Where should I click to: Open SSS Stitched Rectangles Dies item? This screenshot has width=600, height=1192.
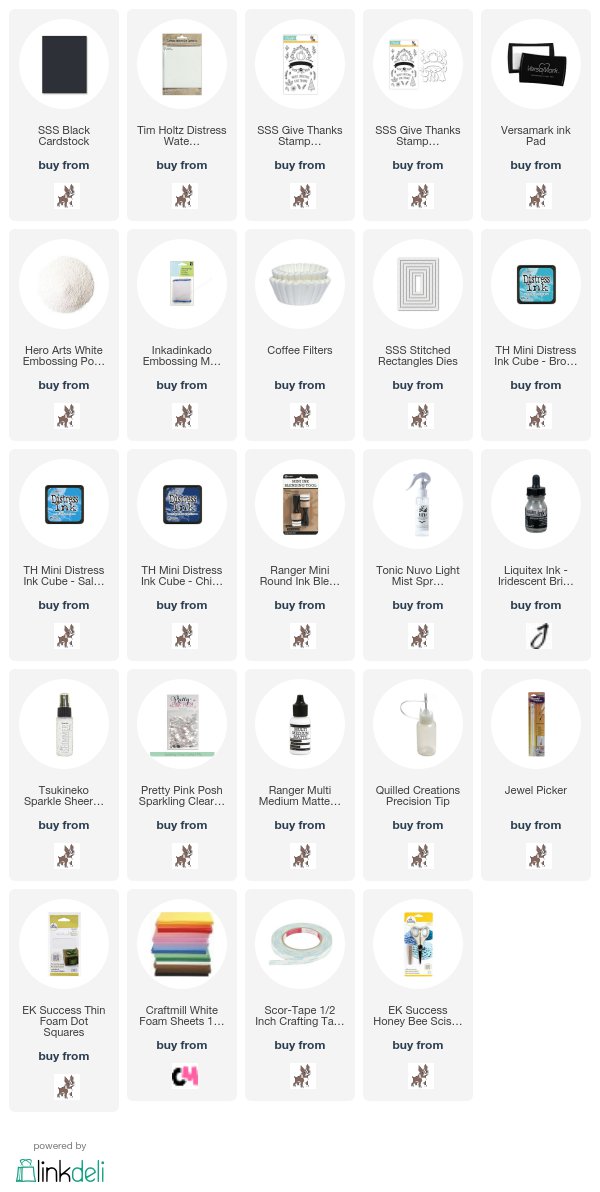[417, 335]
